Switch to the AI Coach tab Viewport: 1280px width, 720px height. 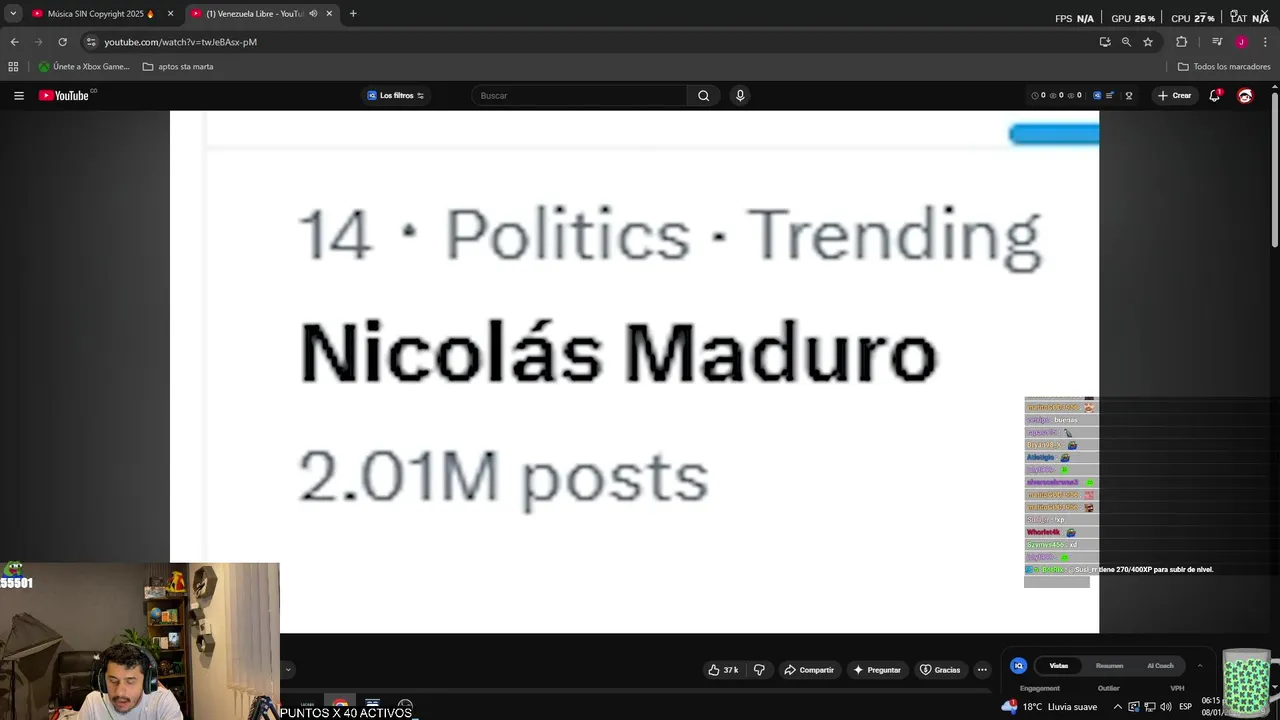[1160, 666]
